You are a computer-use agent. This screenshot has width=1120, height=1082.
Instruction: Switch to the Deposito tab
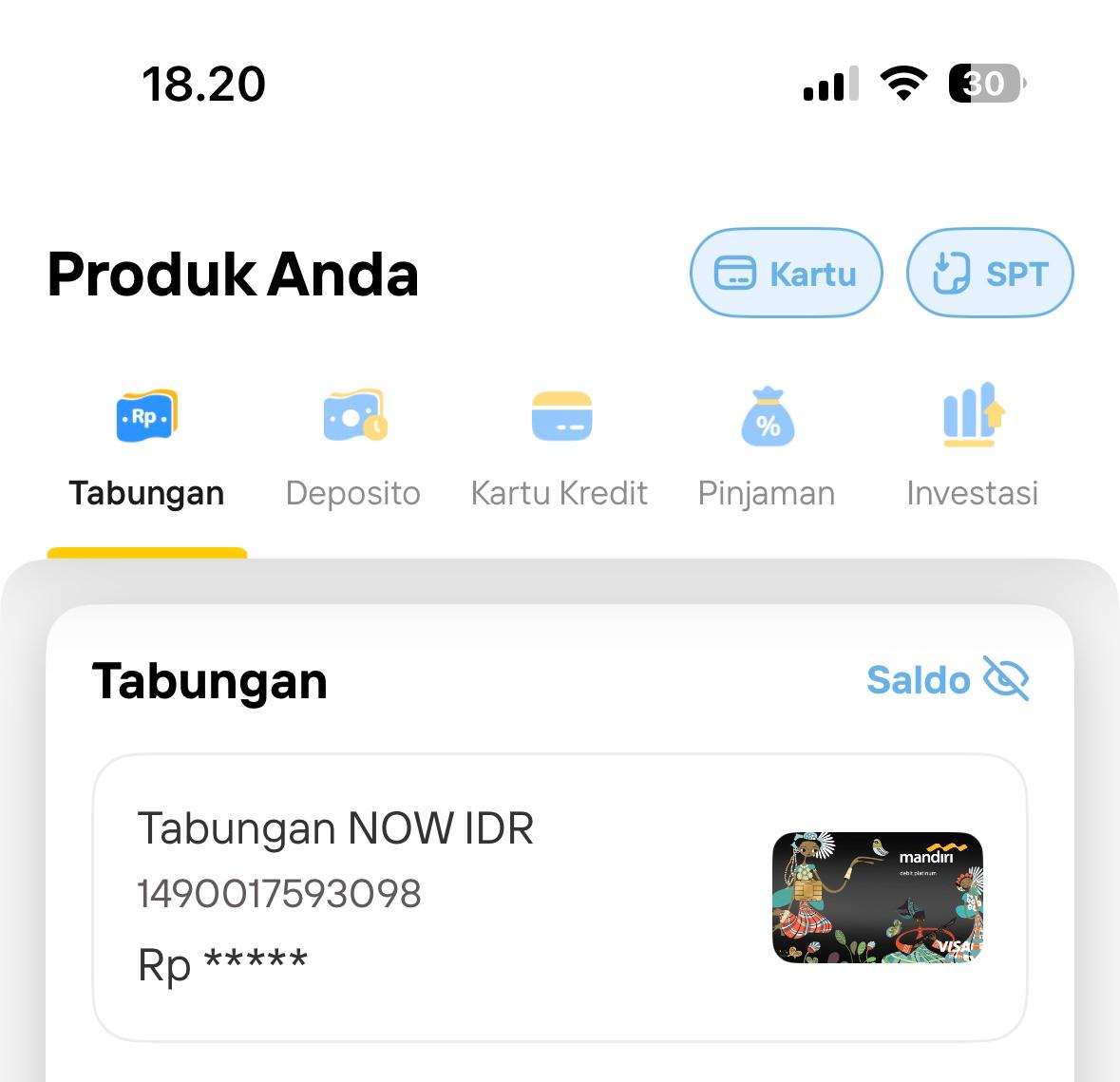tap(353, 449)
